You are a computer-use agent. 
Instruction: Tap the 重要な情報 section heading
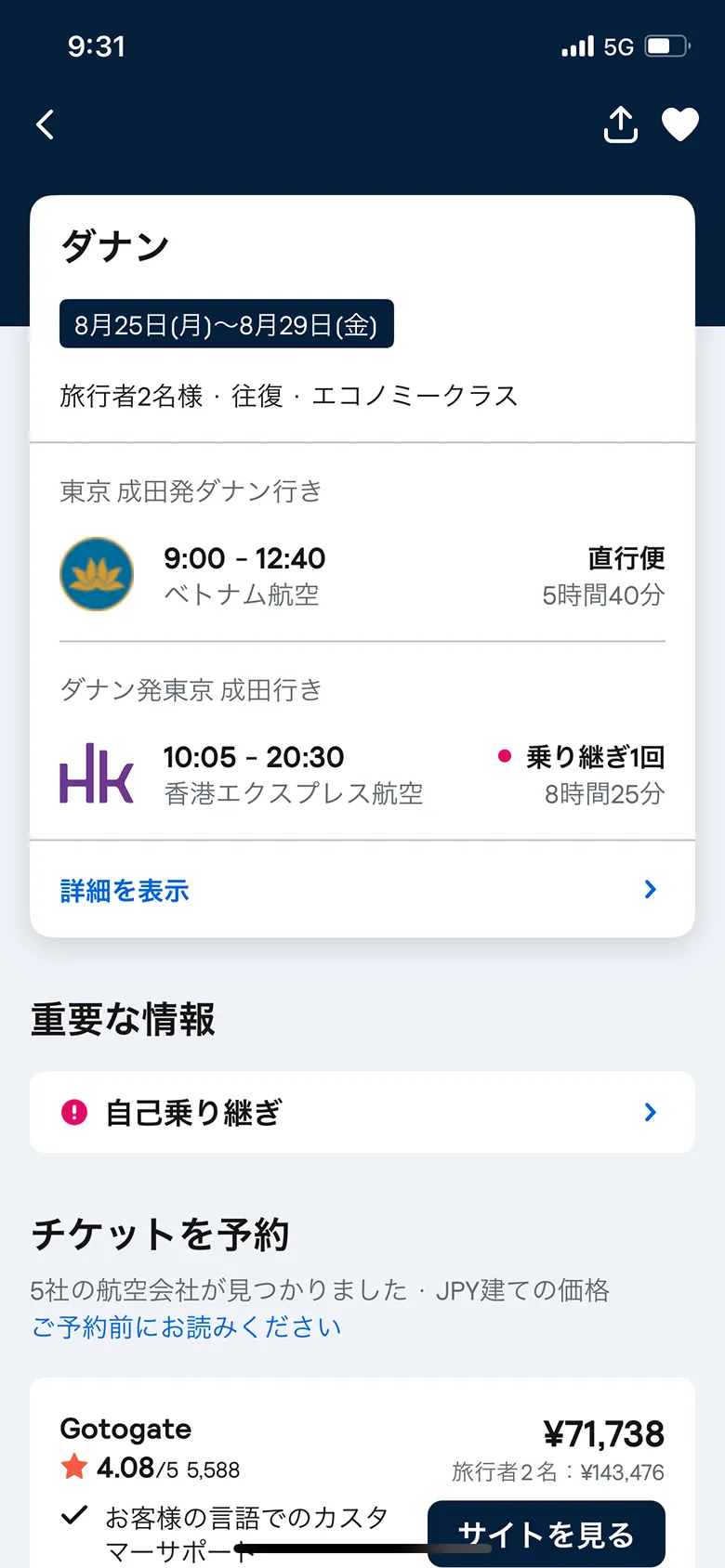pyautogui.click(x=124, y=1019)
